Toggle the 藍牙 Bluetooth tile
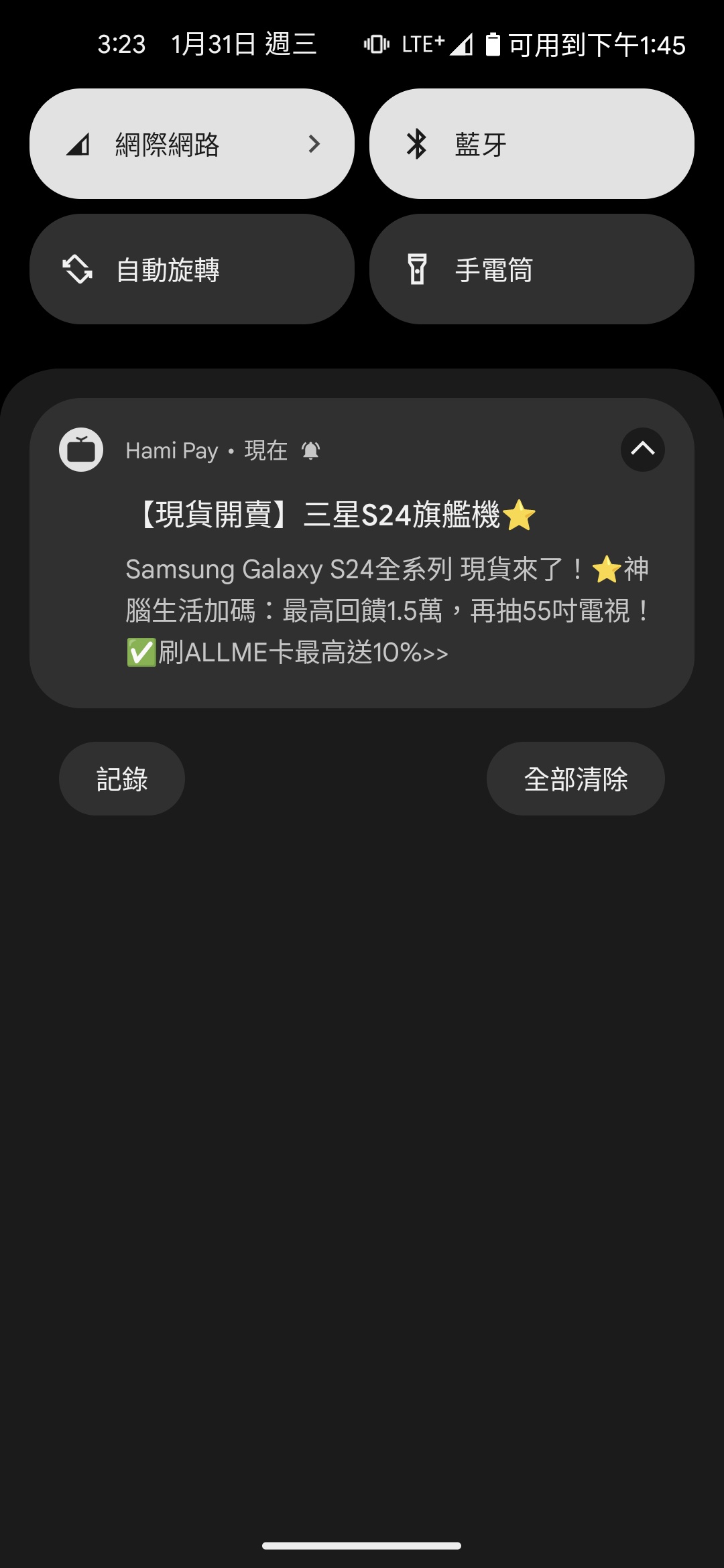 point(531,144)
